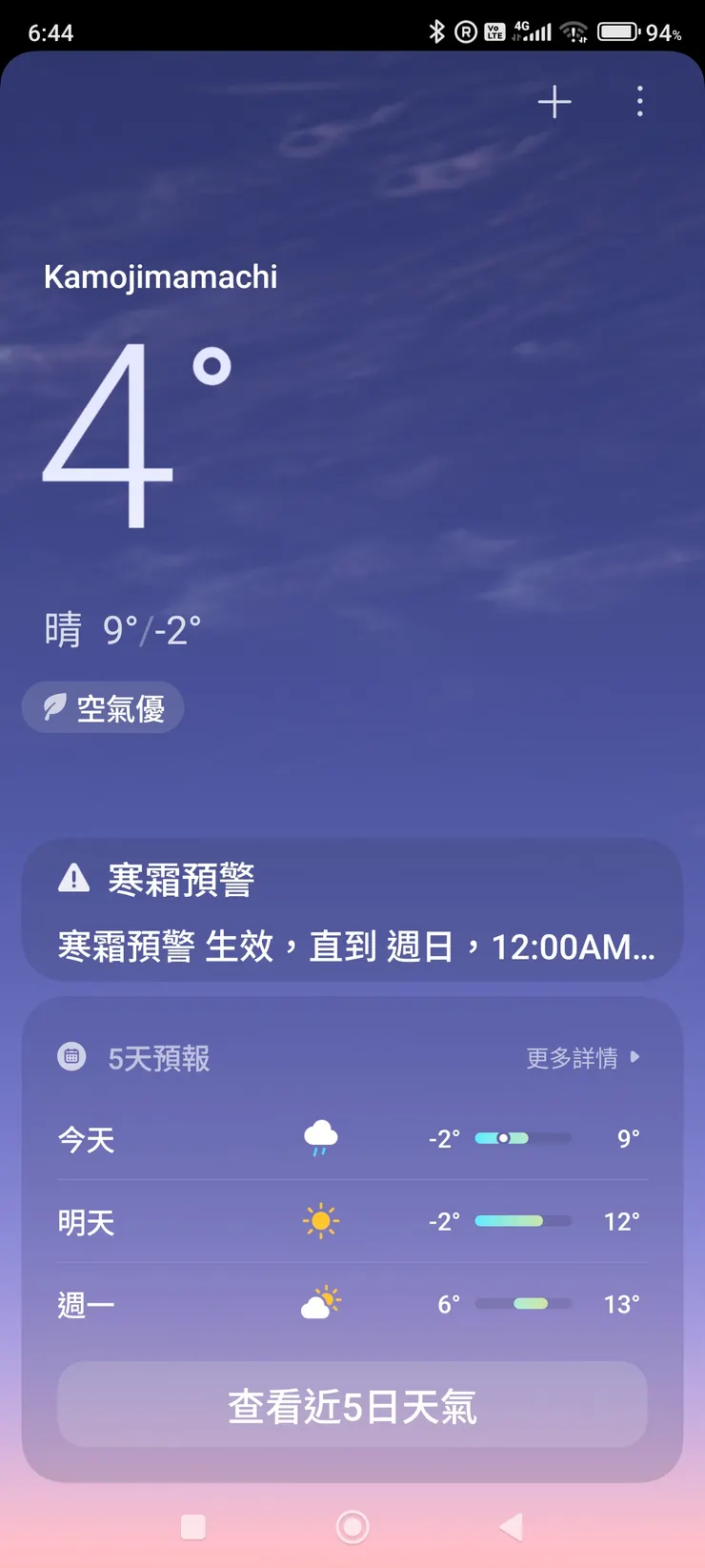705x1568 pixels.
Task: Tap the Bluetooth icon in the status bar
Action: point(437,31)
